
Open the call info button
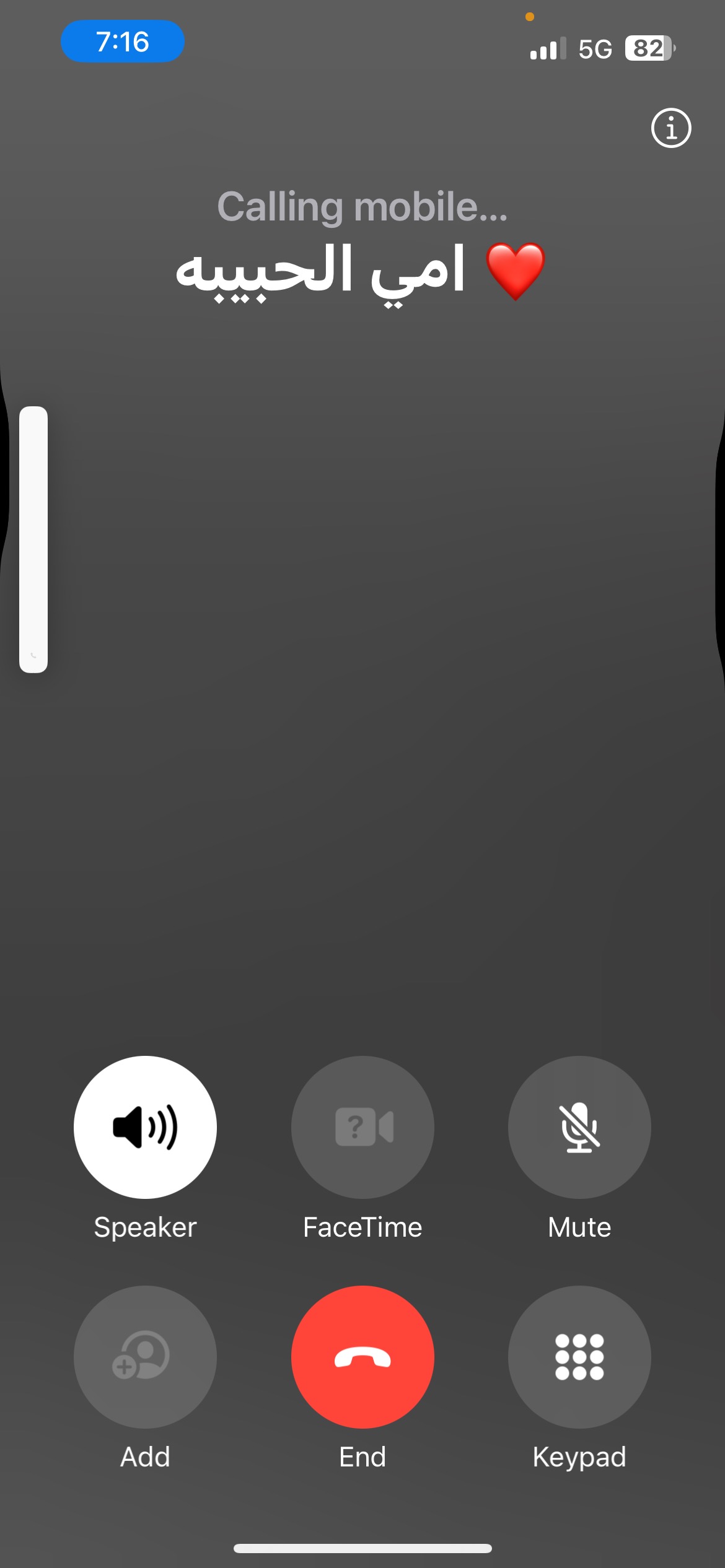[x=670, y=128]
